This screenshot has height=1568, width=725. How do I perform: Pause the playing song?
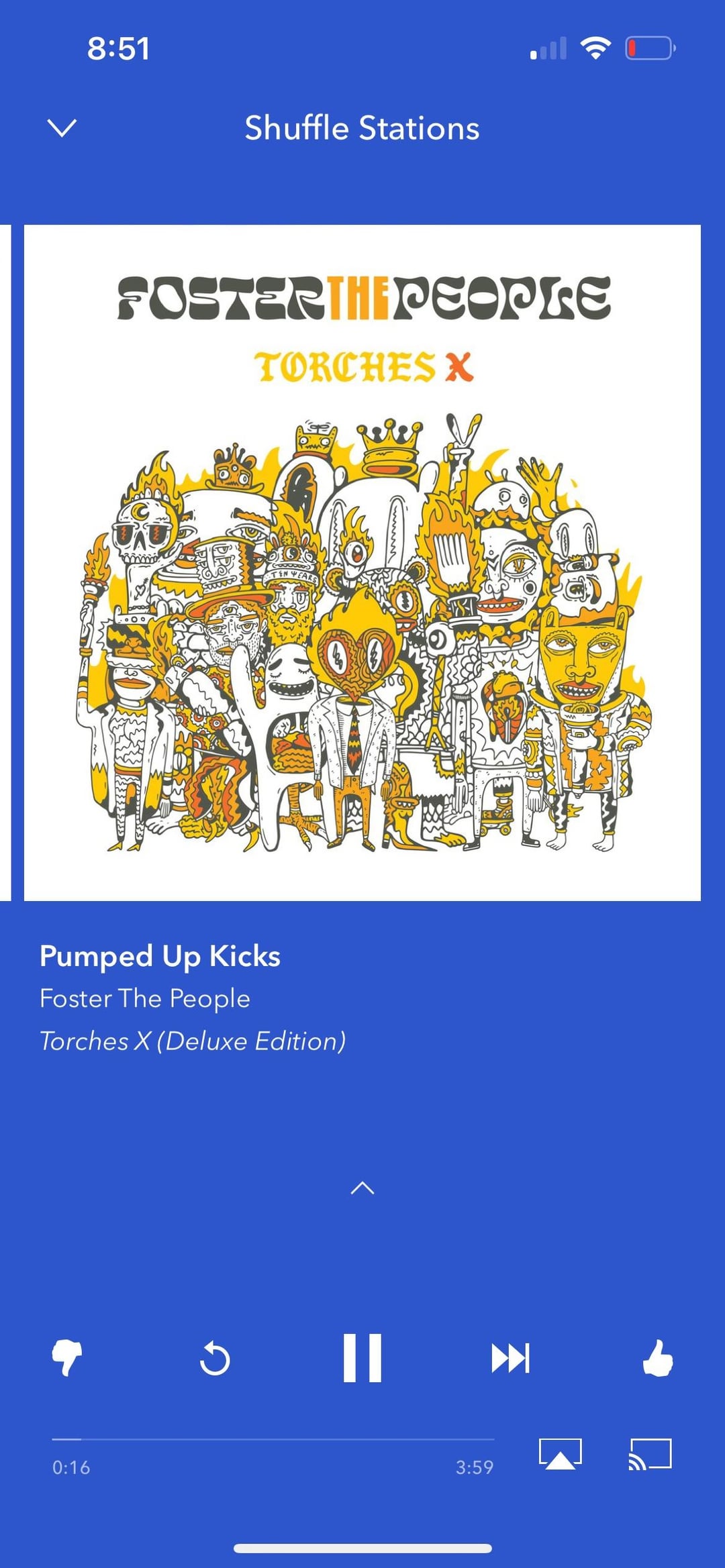[362, 1358]
